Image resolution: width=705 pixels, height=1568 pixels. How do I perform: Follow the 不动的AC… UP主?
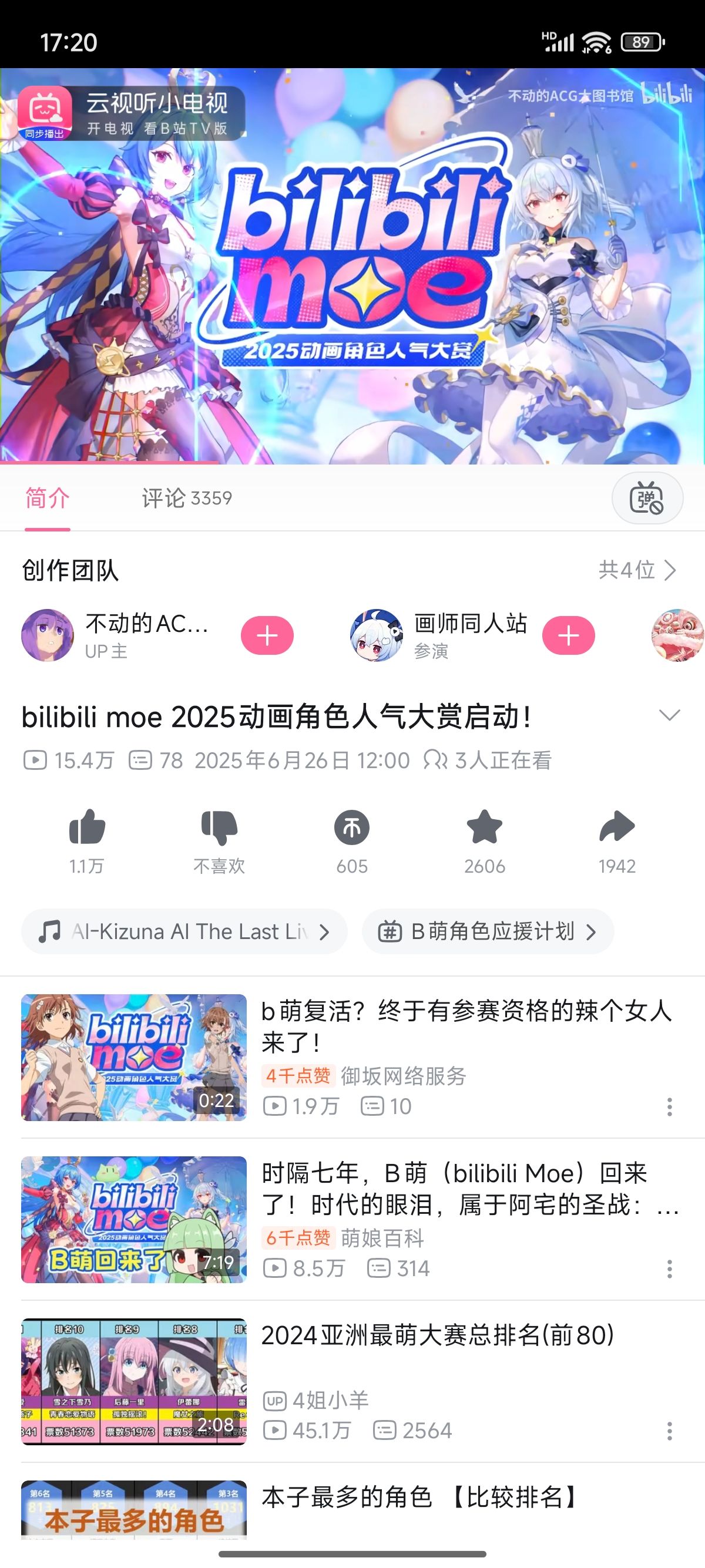(267, 635)
